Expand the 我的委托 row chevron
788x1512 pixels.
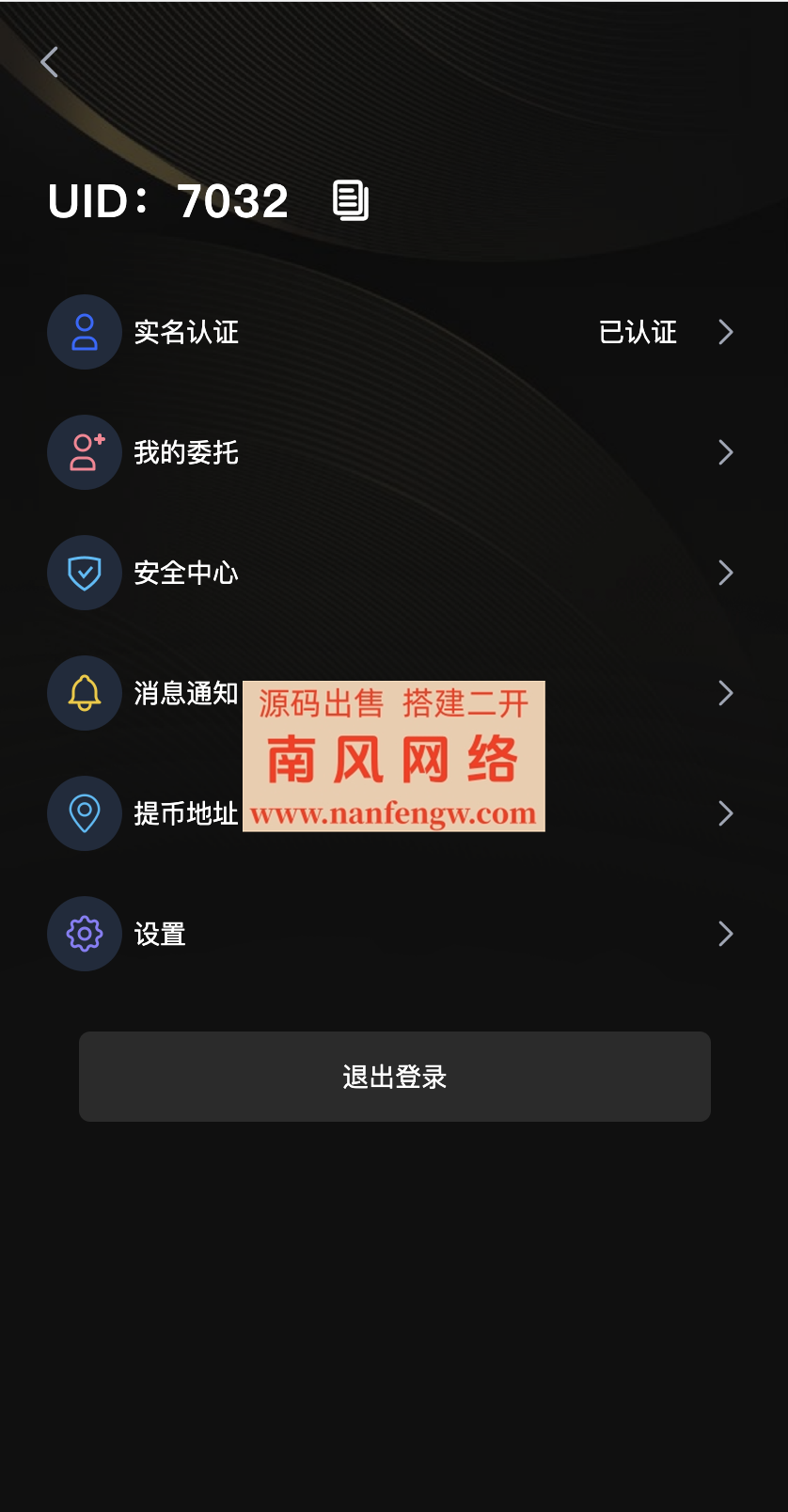725,452
